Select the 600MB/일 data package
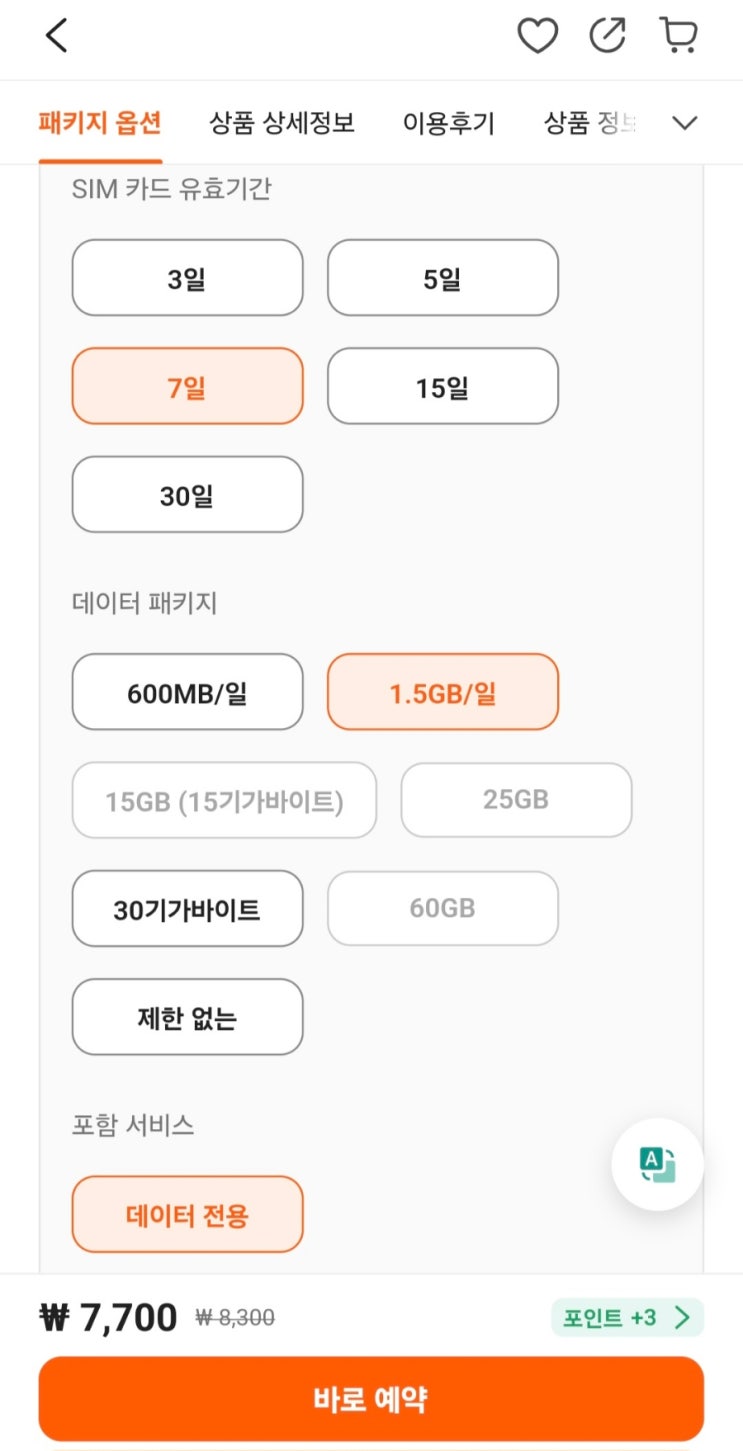743x1451 pixels. tap(187, 692)
